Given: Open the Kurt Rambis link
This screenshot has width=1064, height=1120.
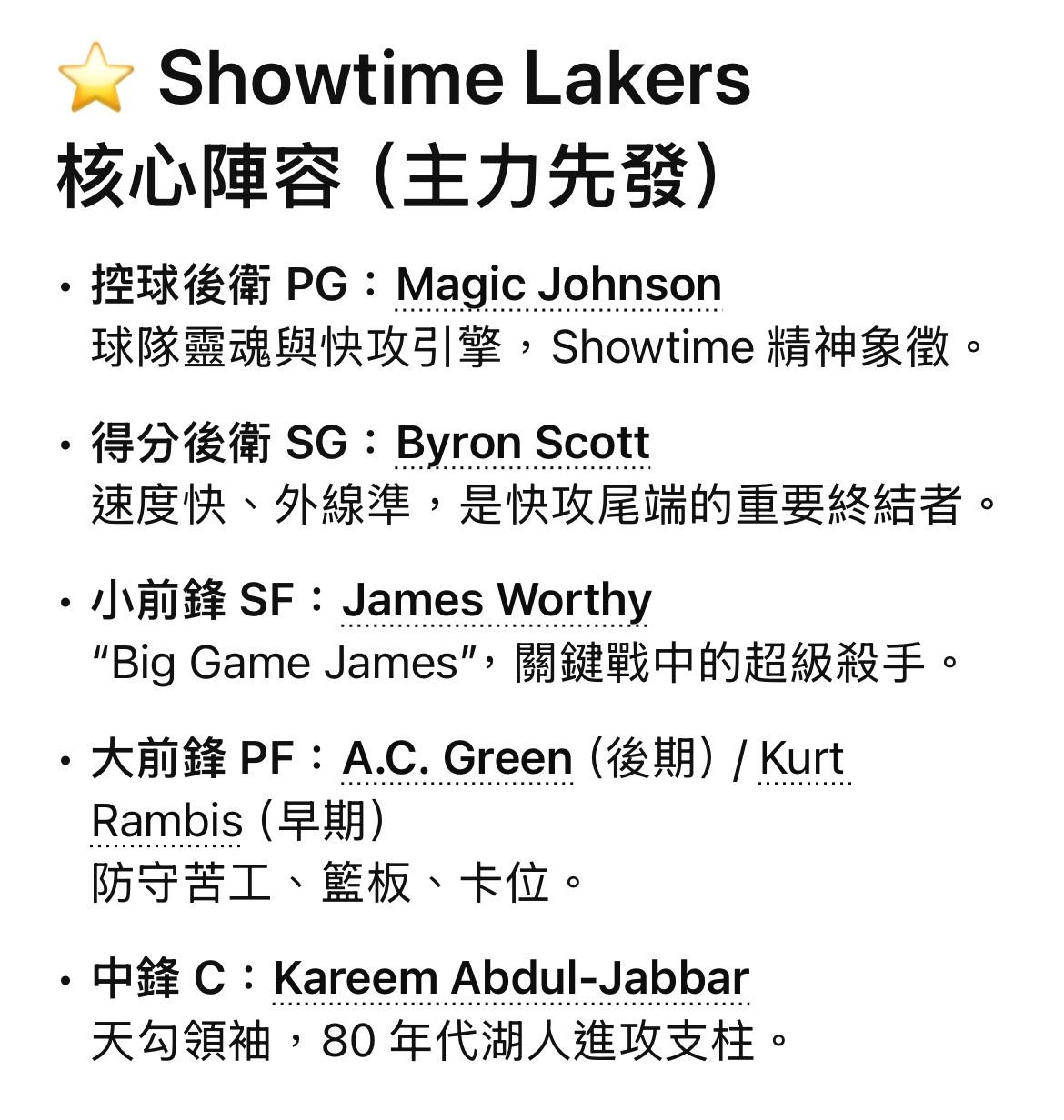Looking at the screenshot, I should point(802,758).
